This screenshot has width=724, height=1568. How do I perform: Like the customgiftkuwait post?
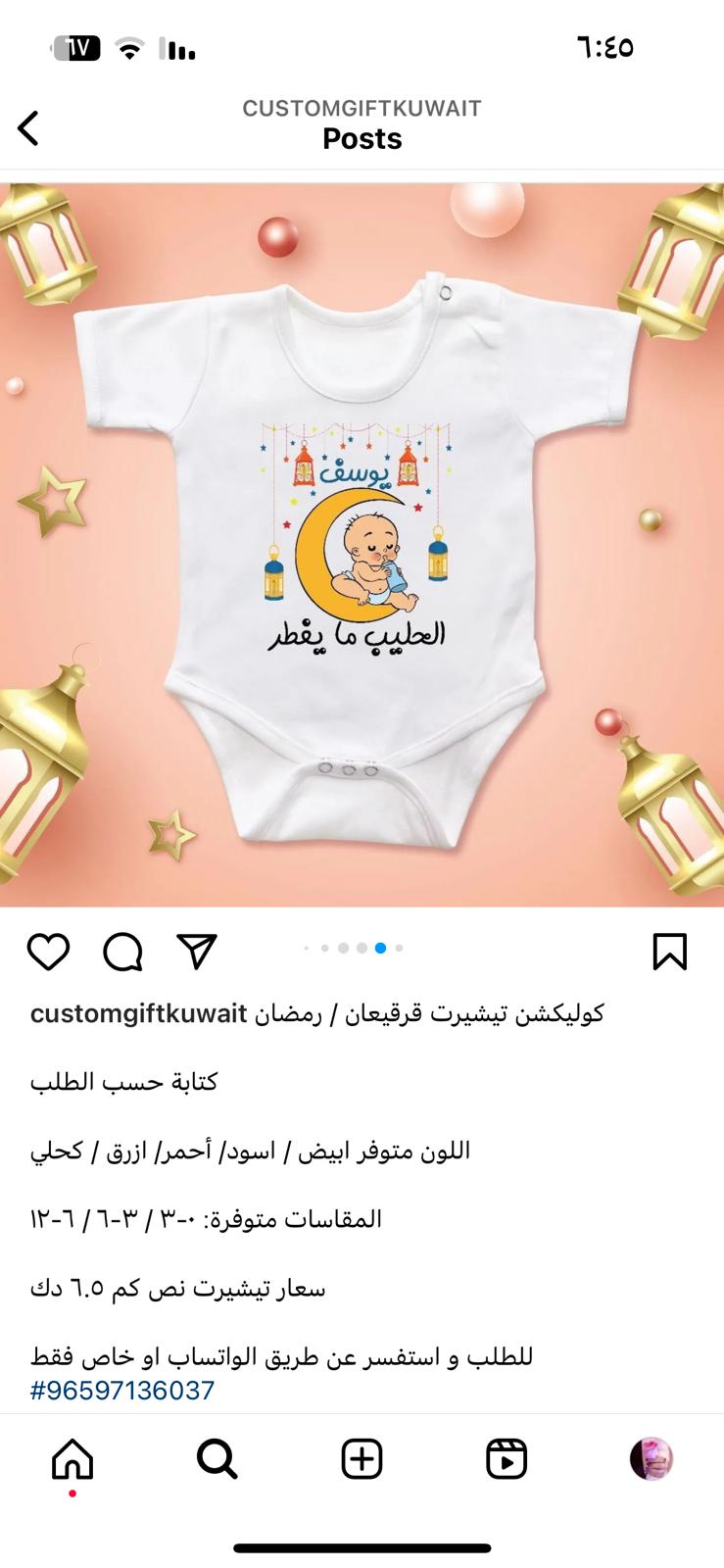[48, 952]
